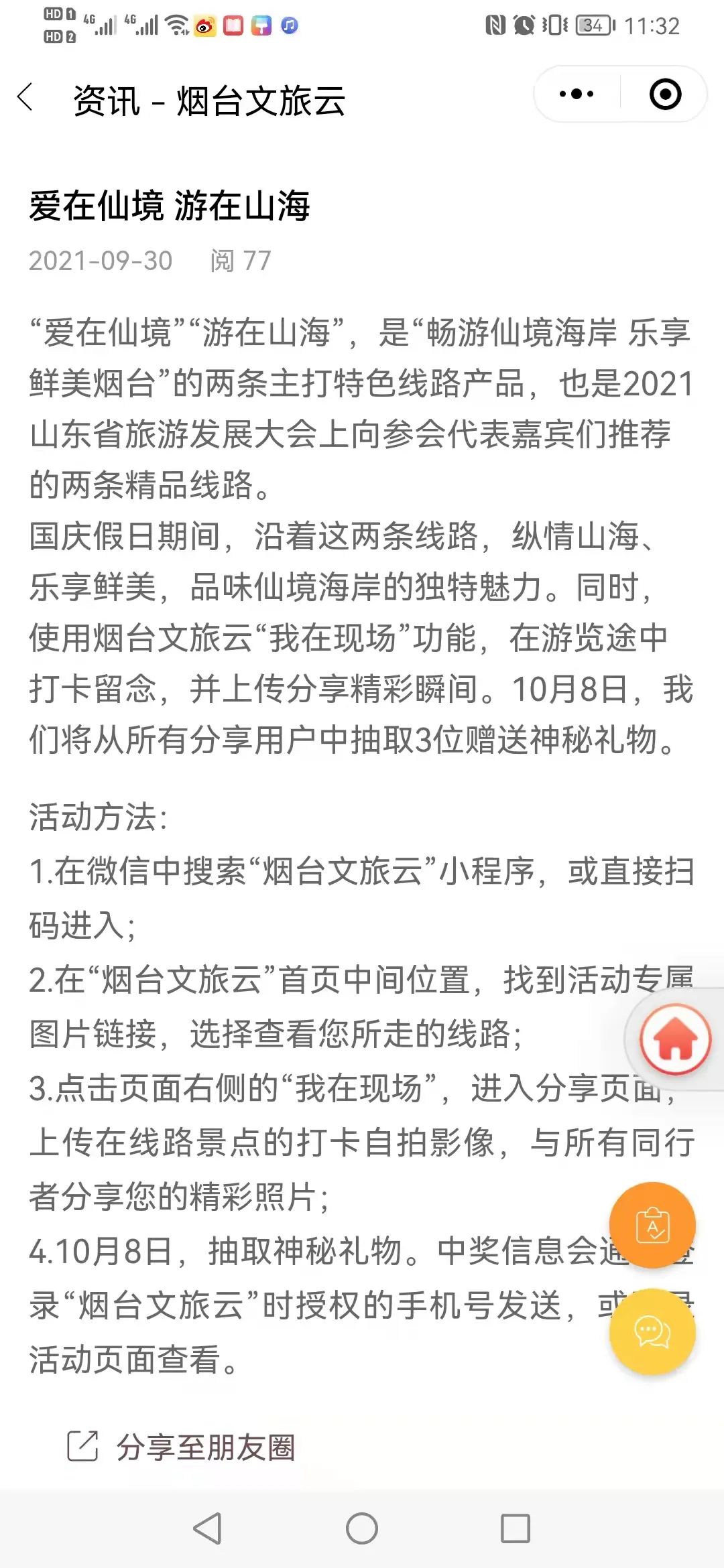This screenshot has width=724, height=1568.
Task: Tap the system back navigation button
Action: point(207,1528)
